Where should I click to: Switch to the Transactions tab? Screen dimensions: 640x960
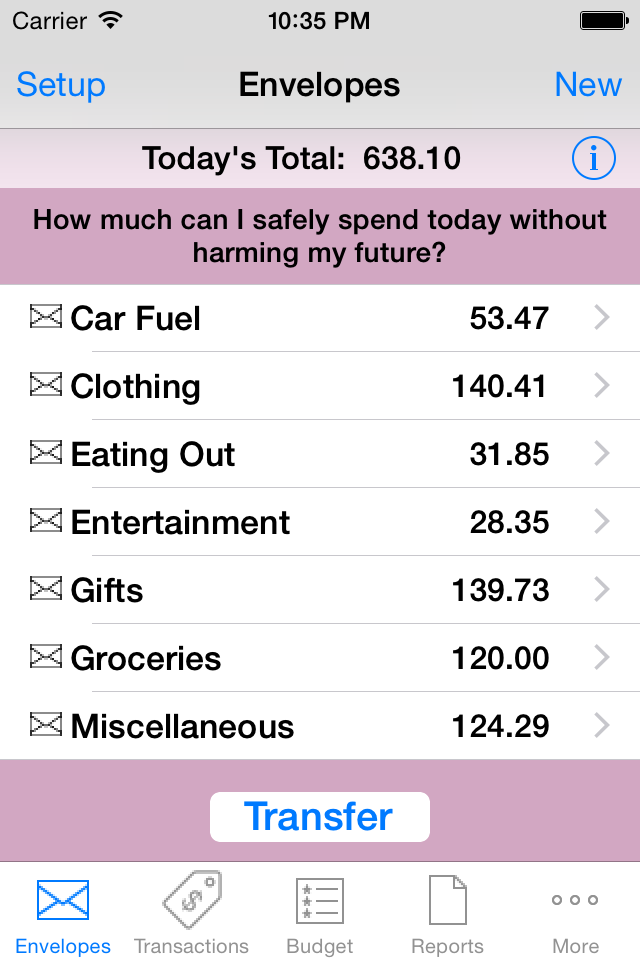[191, 912]
